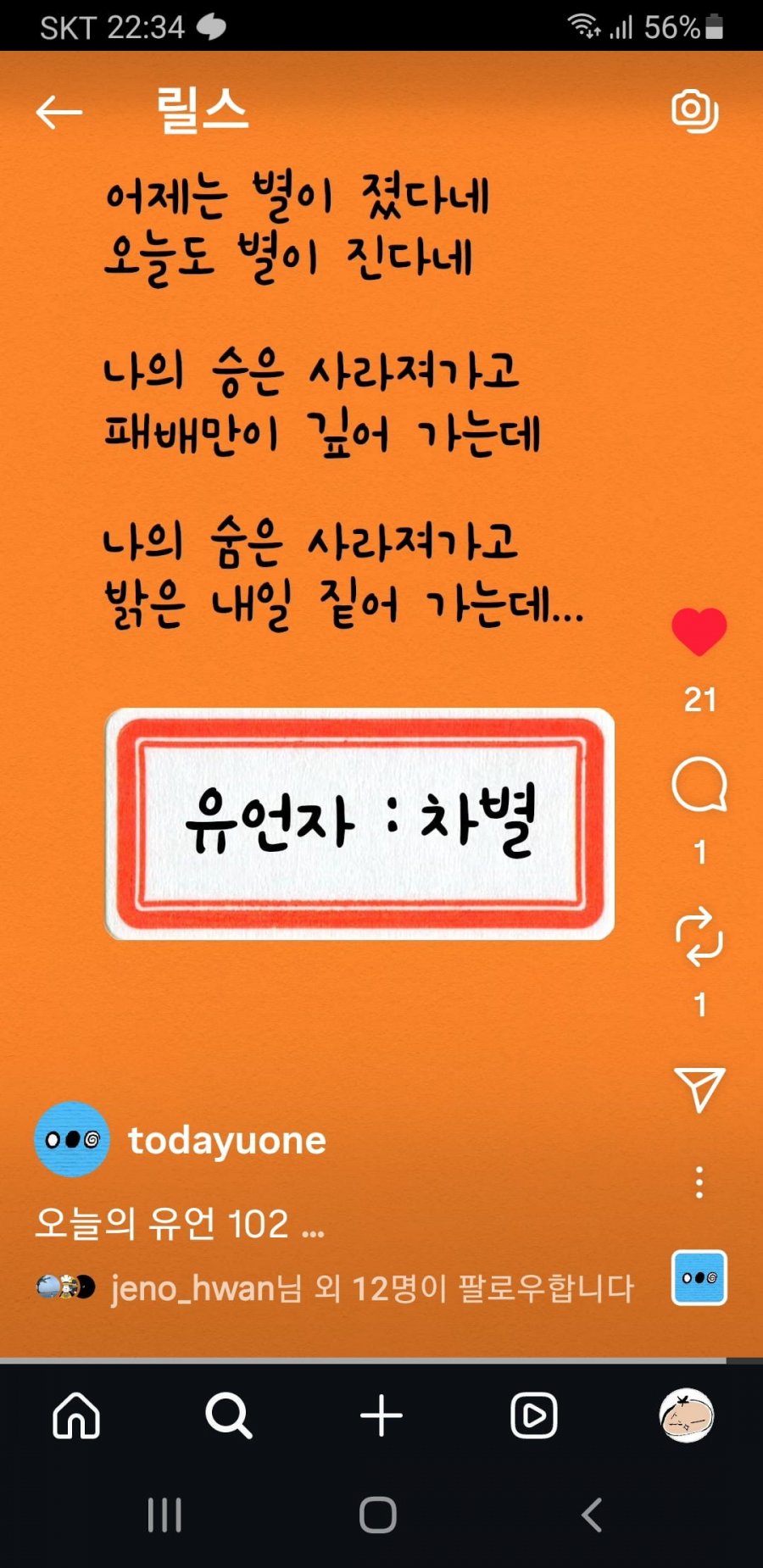Go back from the Reels screen

(59, 112)
